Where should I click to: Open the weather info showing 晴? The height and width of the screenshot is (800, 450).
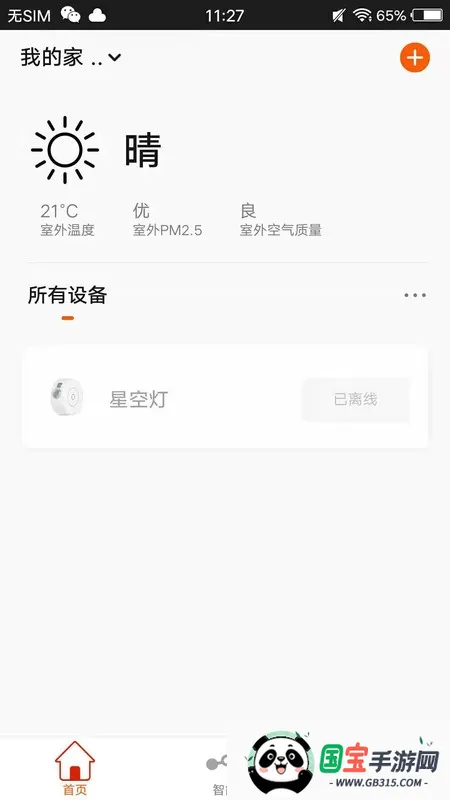click(97, 150)
